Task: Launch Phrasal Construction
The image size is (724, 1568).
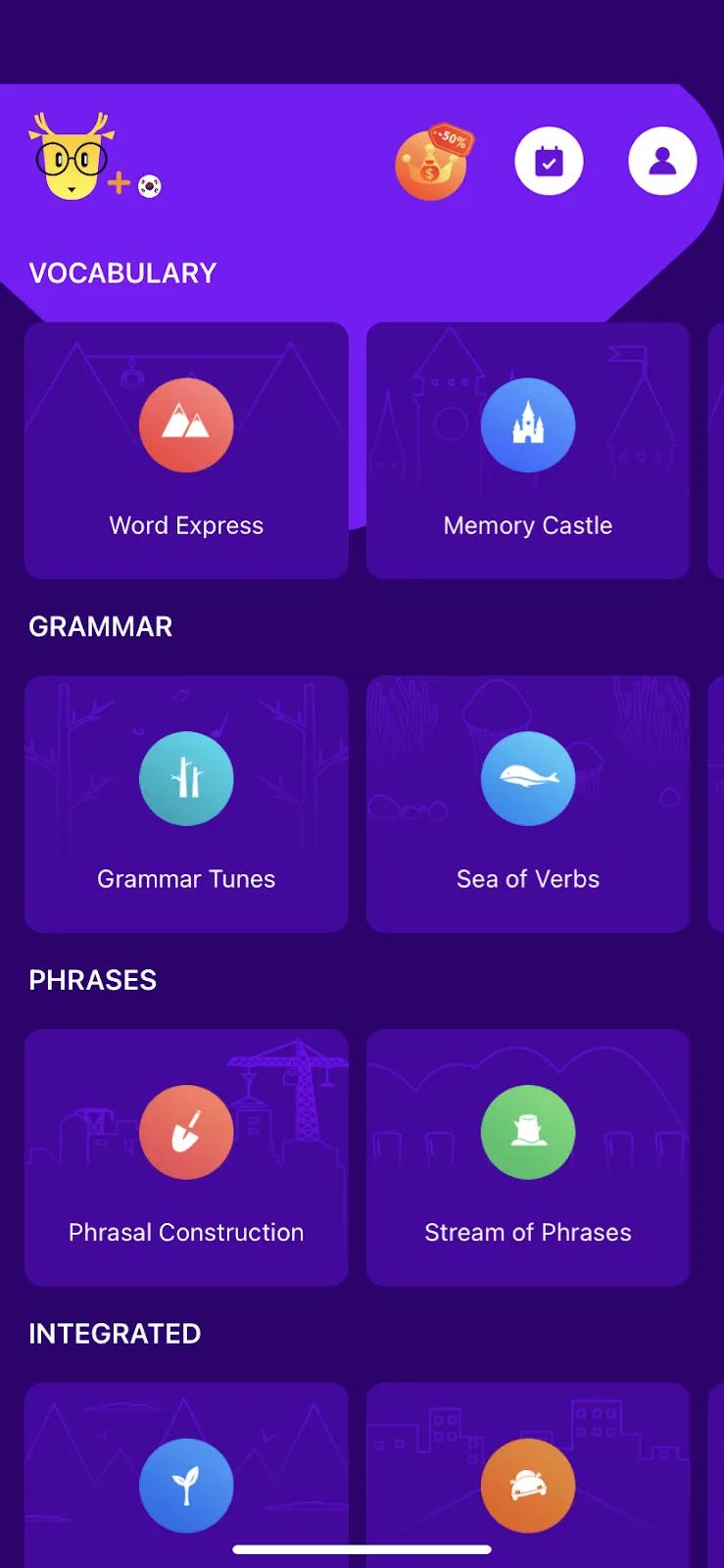Action: (x=186, y=1157)
